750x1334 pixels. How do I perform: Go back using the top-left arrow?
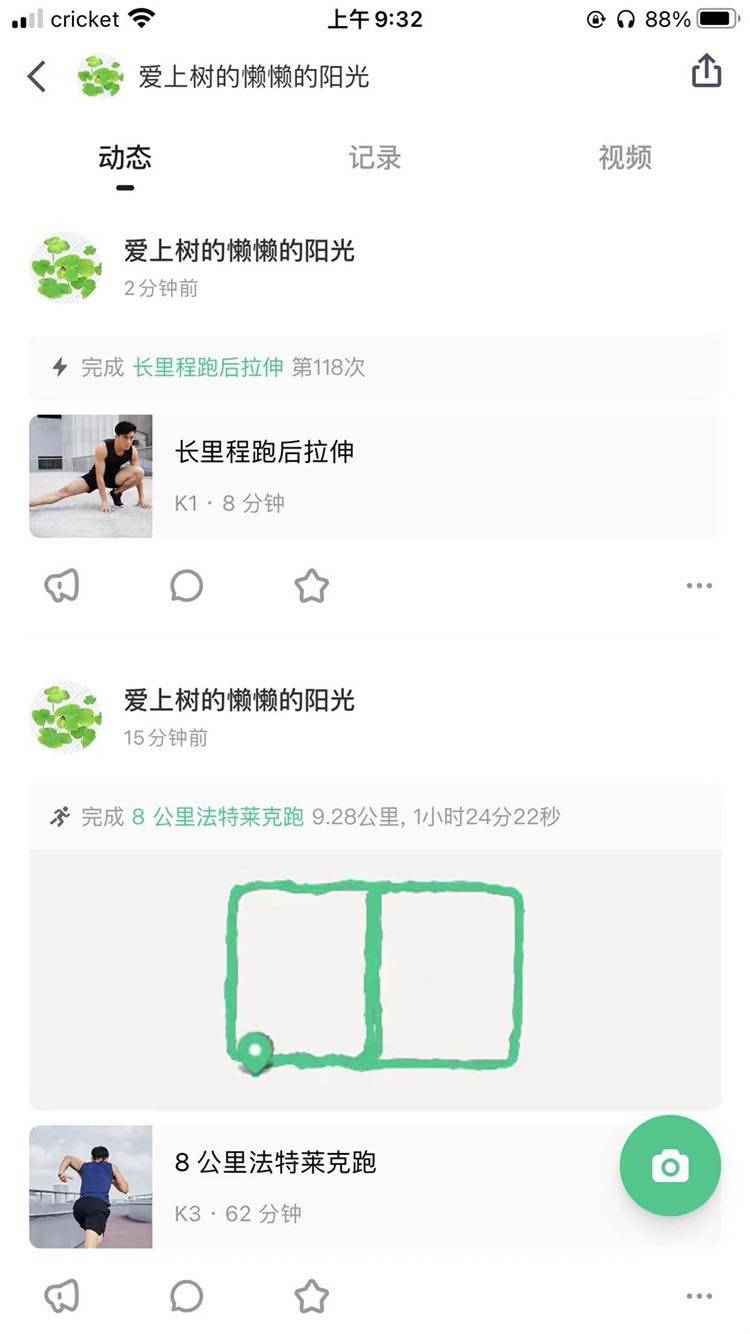(x=37, y=76)
